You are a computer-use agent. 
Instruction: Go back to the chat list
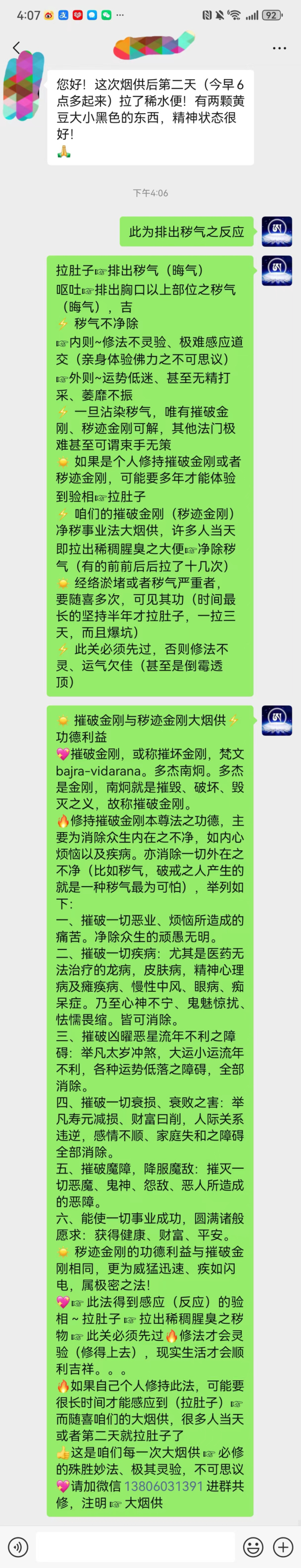pyautogui.click(x=17, y=48)
